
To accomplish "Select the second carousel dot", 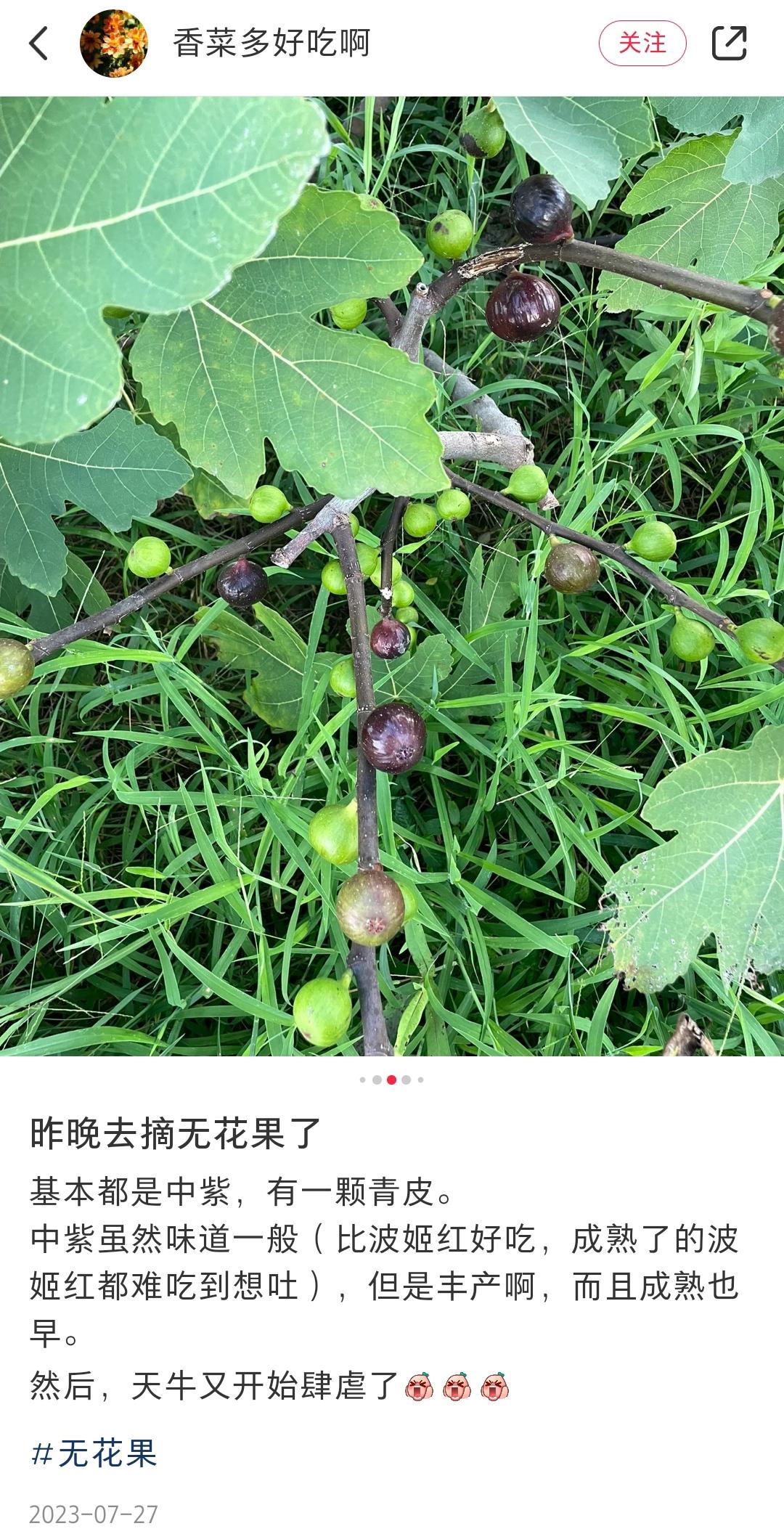I will (377, 1080).
